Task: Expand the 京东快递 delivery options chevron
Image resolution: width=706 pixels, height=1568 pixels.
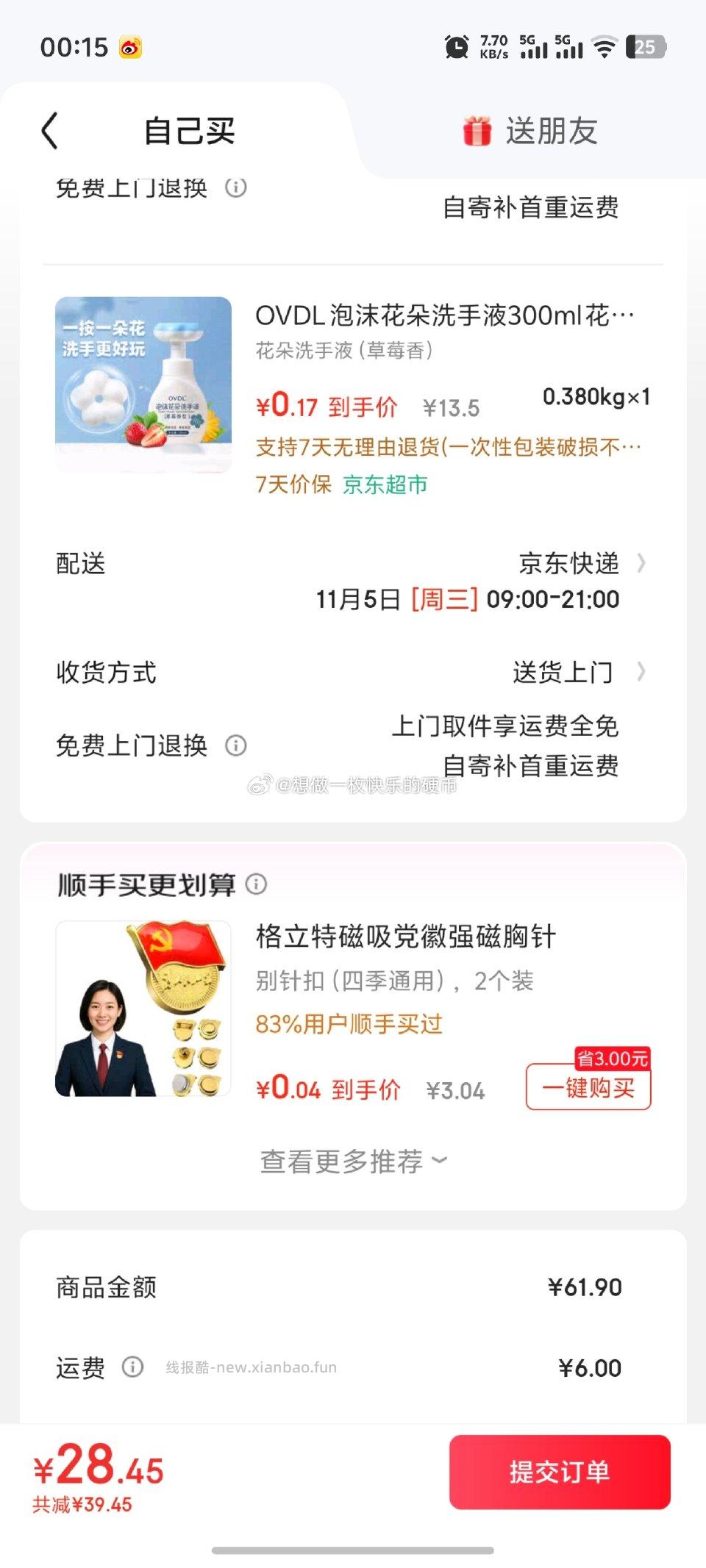Action: (642, 564)
